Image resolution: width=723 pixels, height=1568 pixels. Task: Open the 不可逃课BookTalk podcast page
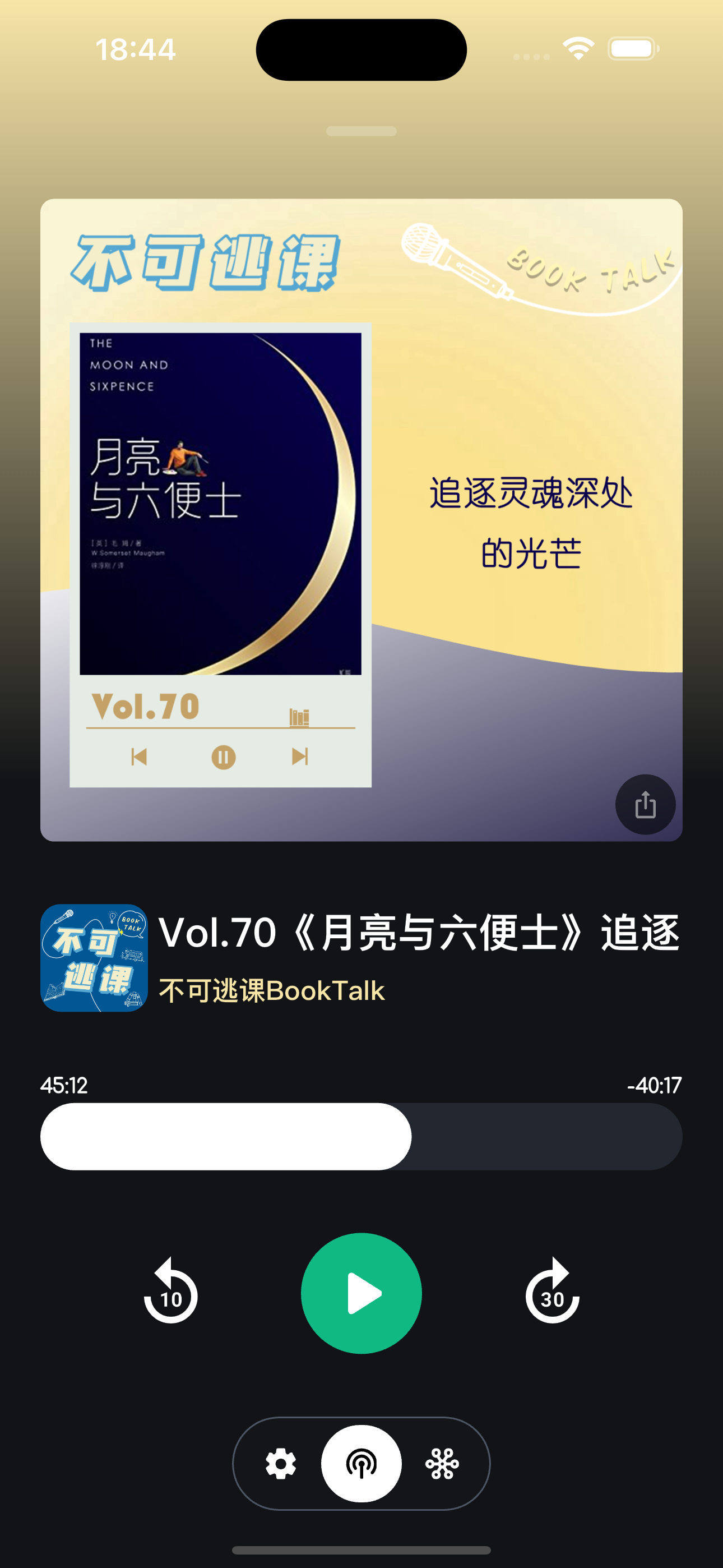coord(272,990)
